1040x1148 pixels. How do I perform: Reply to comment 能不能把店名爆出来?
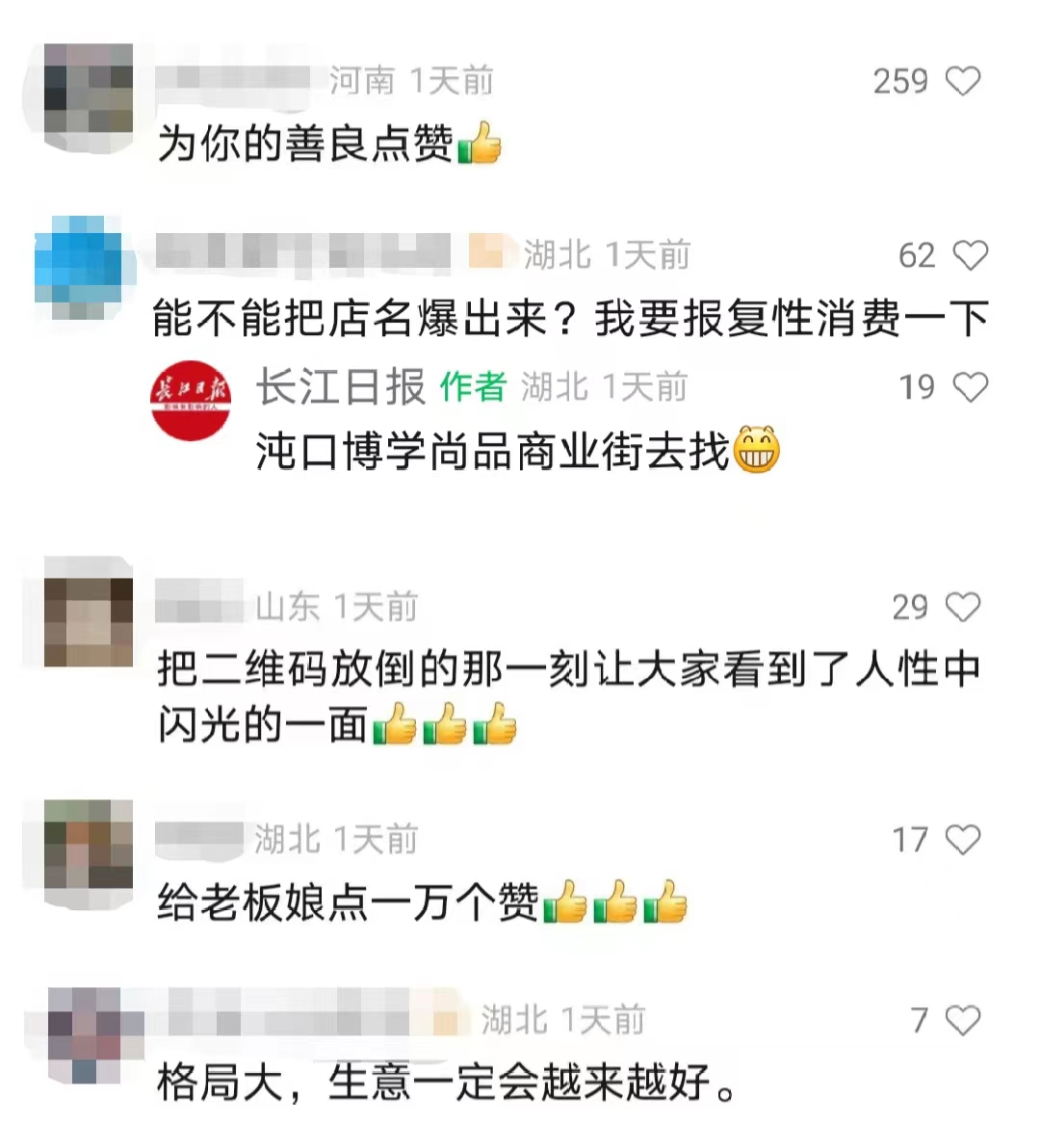point(568,319)
